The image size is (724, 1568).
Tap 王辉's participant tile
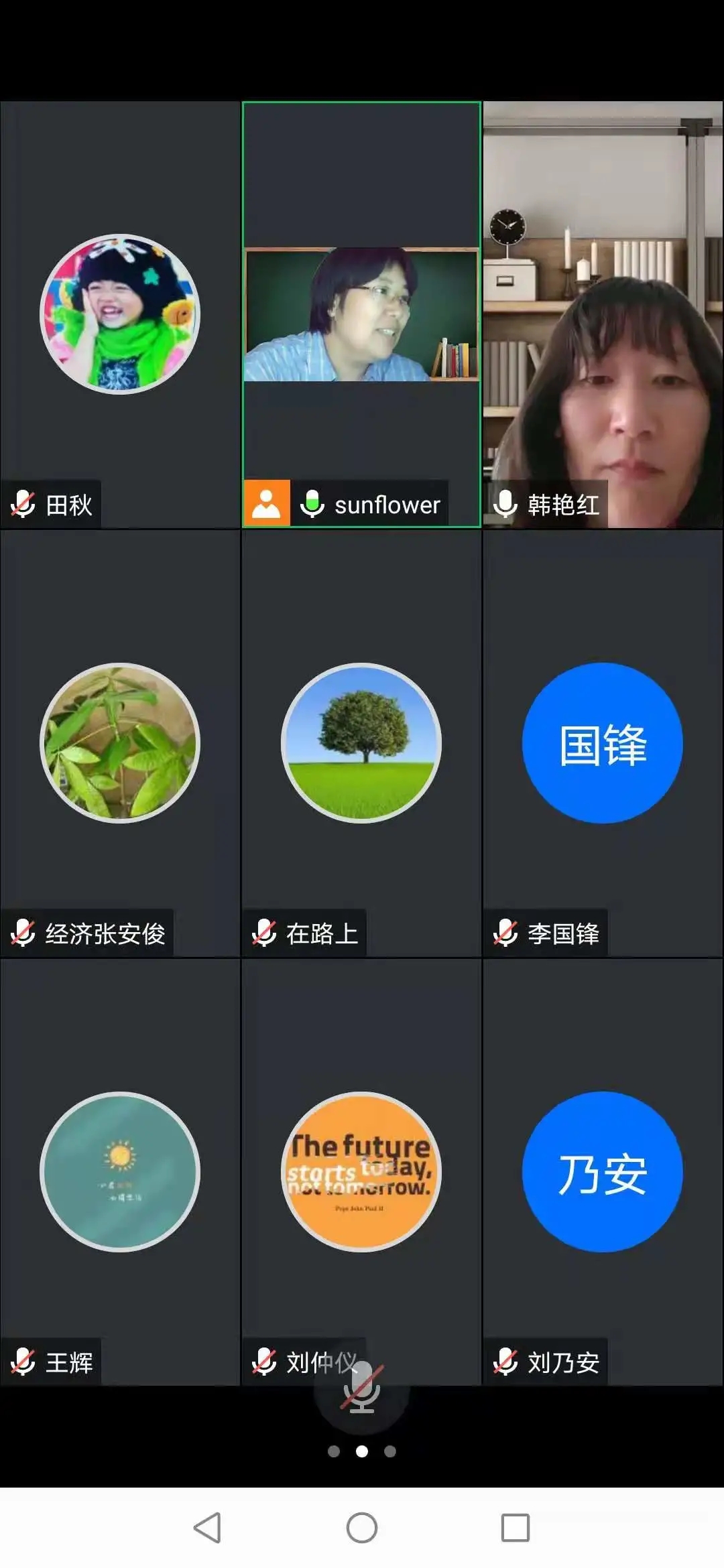(120, 1172)
